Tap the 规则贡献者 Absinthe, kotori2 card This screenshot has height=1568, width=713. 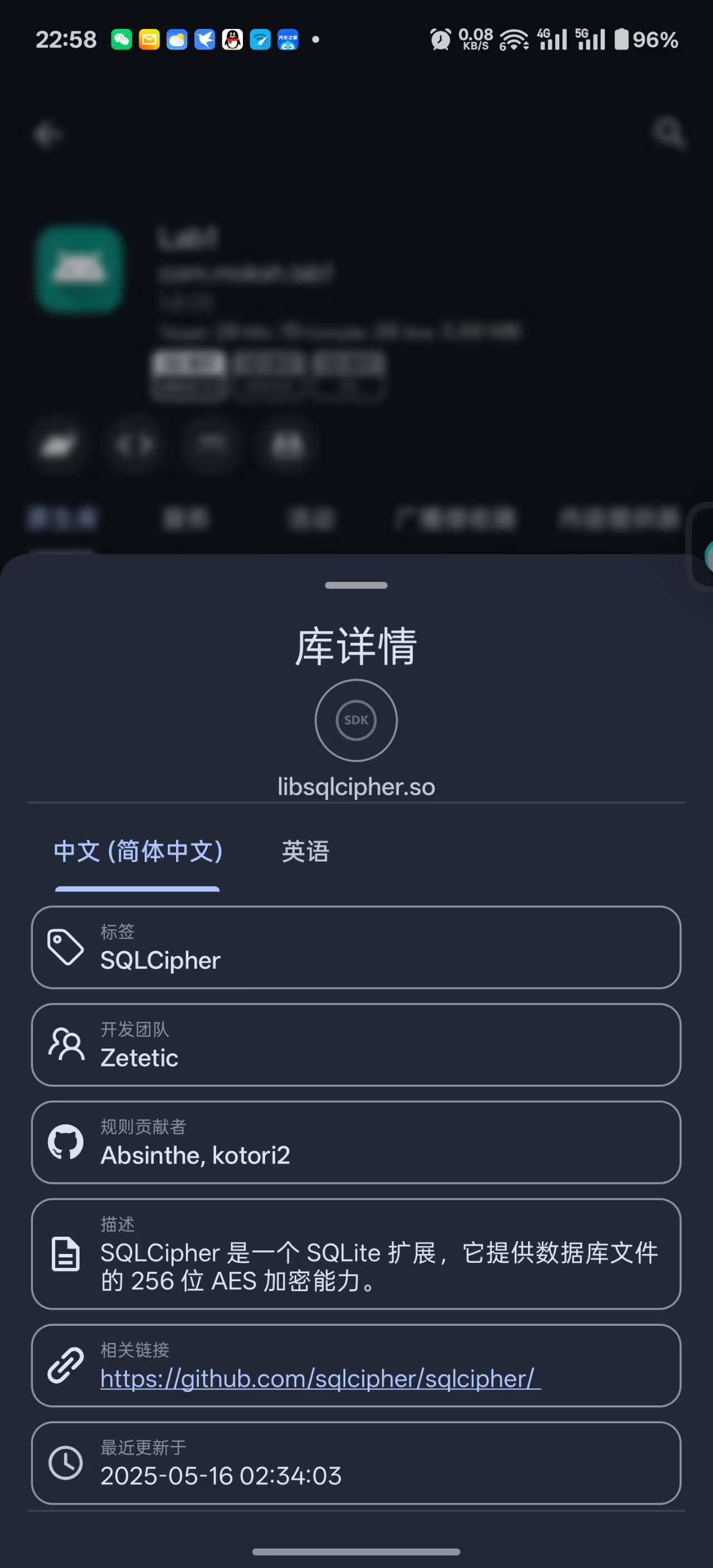tap(355, 1142)
